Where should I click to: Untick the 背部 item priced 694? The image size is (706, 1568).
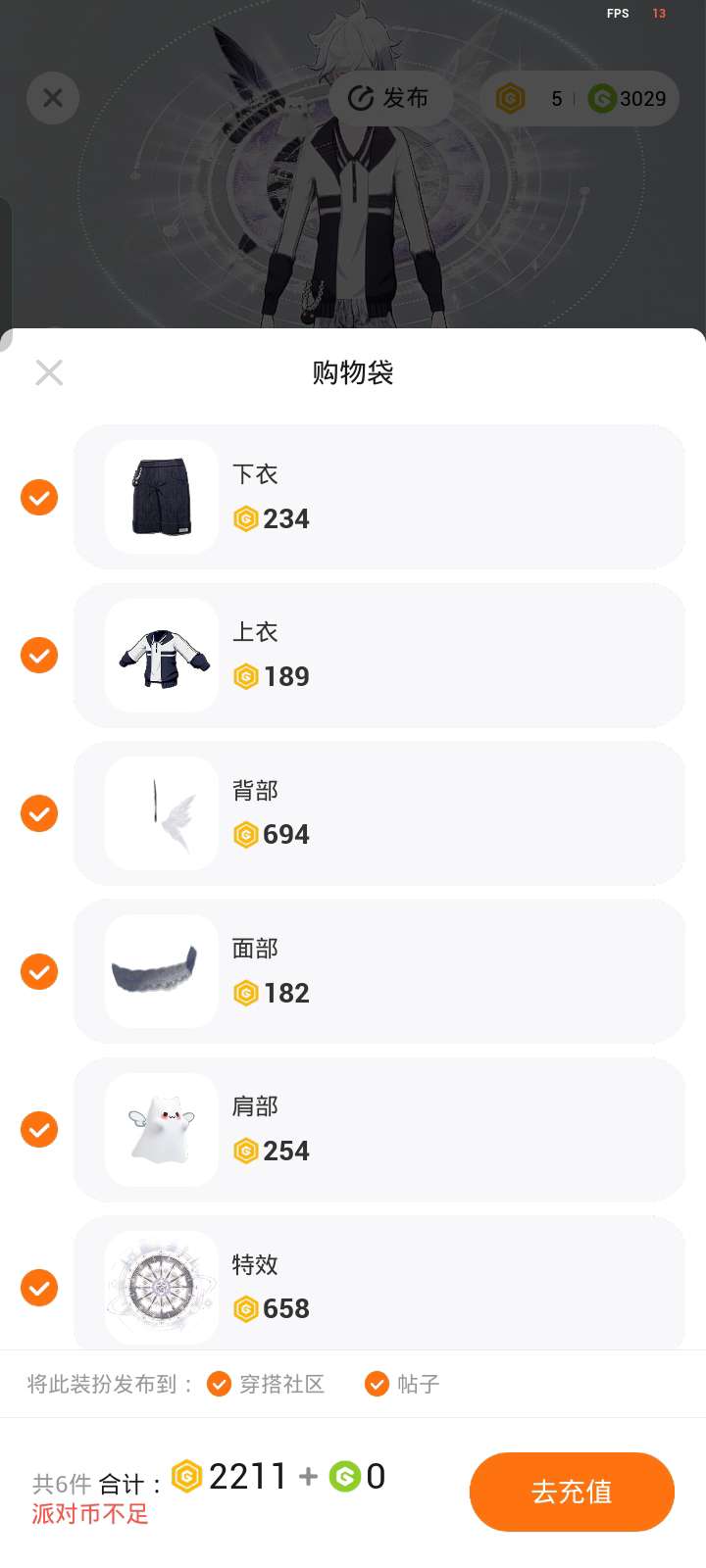click(x=39, y=813)
